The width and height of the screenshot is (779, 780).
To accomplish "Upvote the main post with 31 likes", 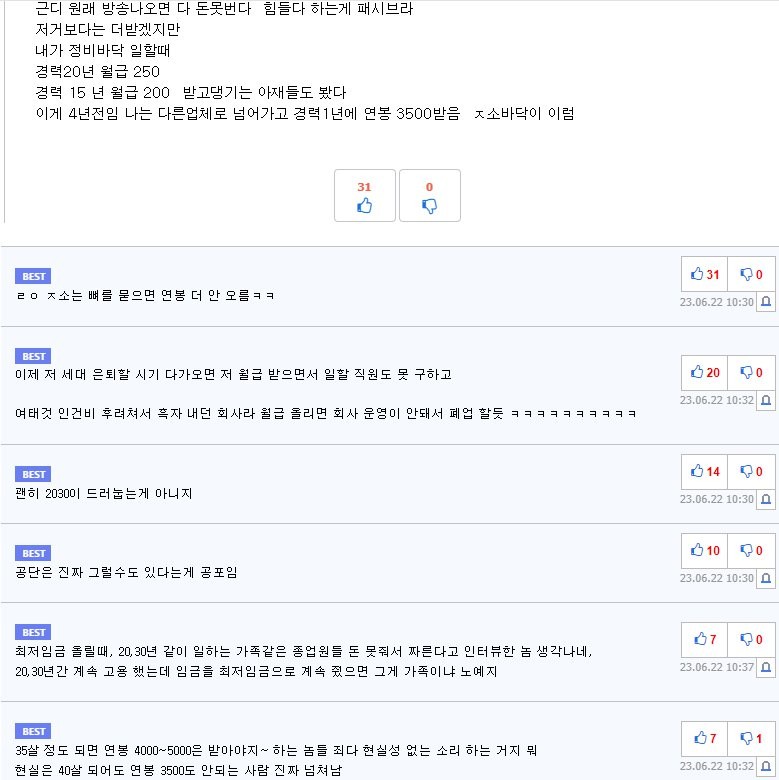I will 364,195.
